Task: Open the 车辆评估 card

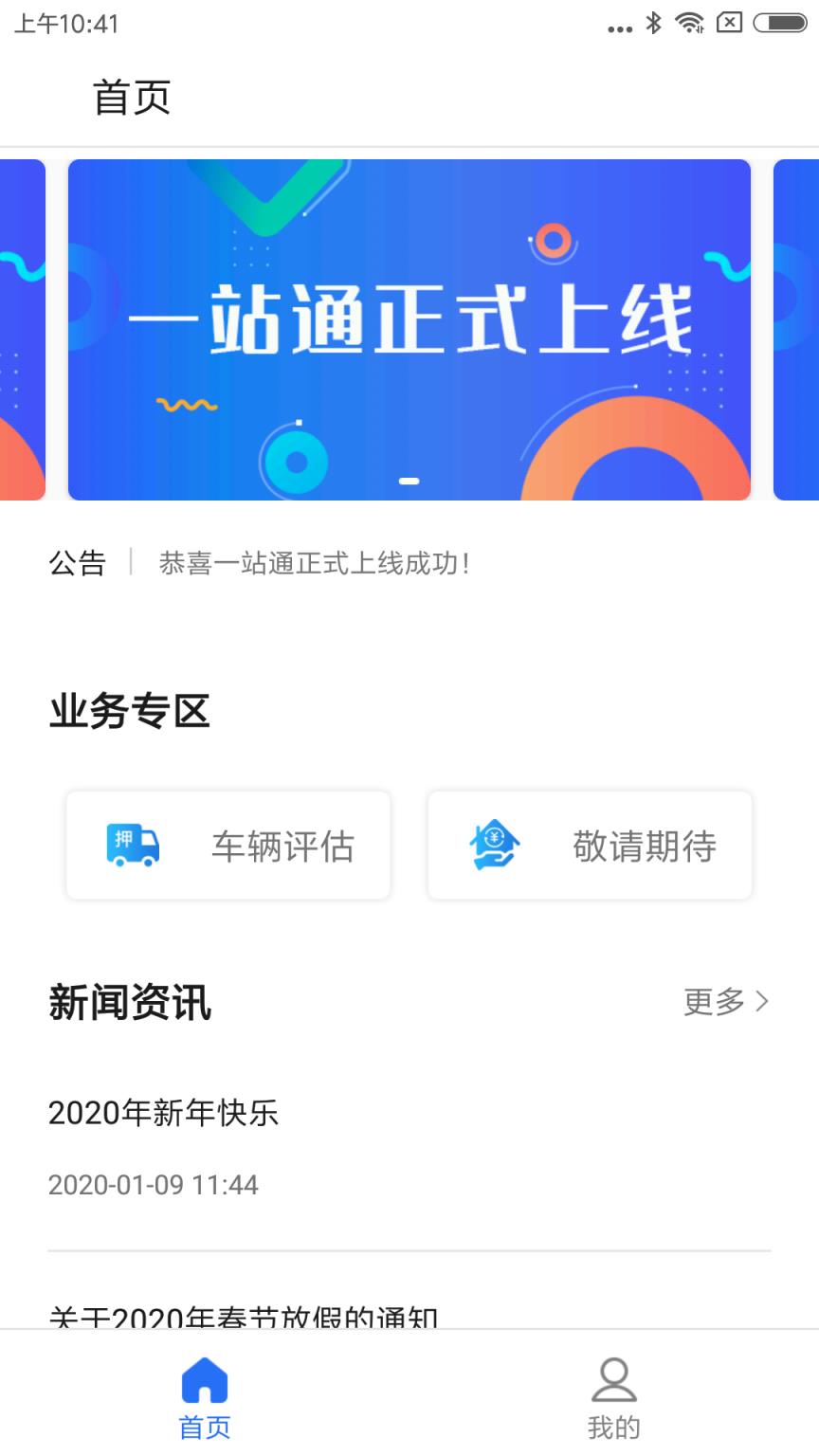Action: [227, 844]
